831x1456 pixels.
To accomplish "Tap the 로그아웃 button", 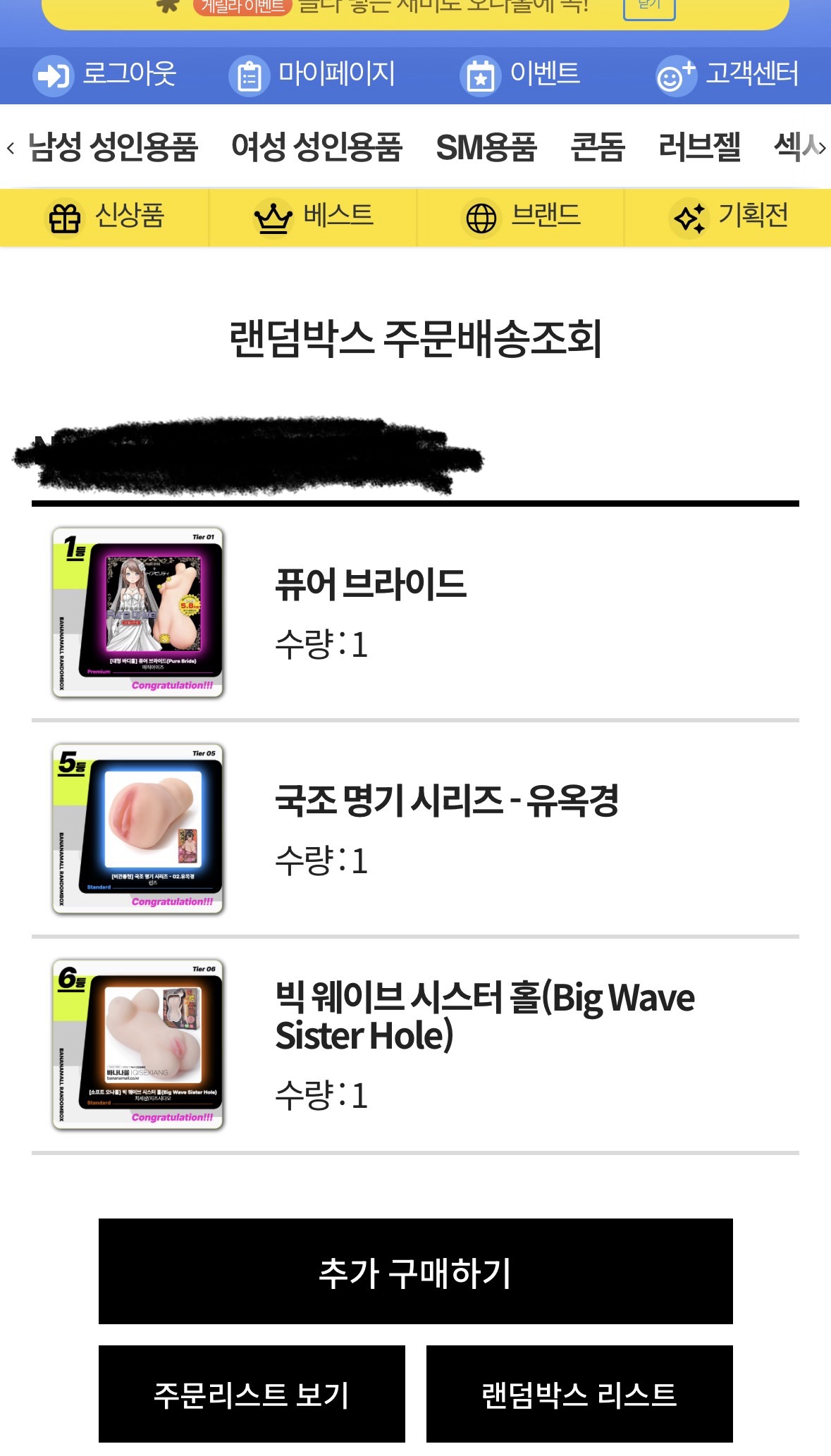I will point(104,74).
